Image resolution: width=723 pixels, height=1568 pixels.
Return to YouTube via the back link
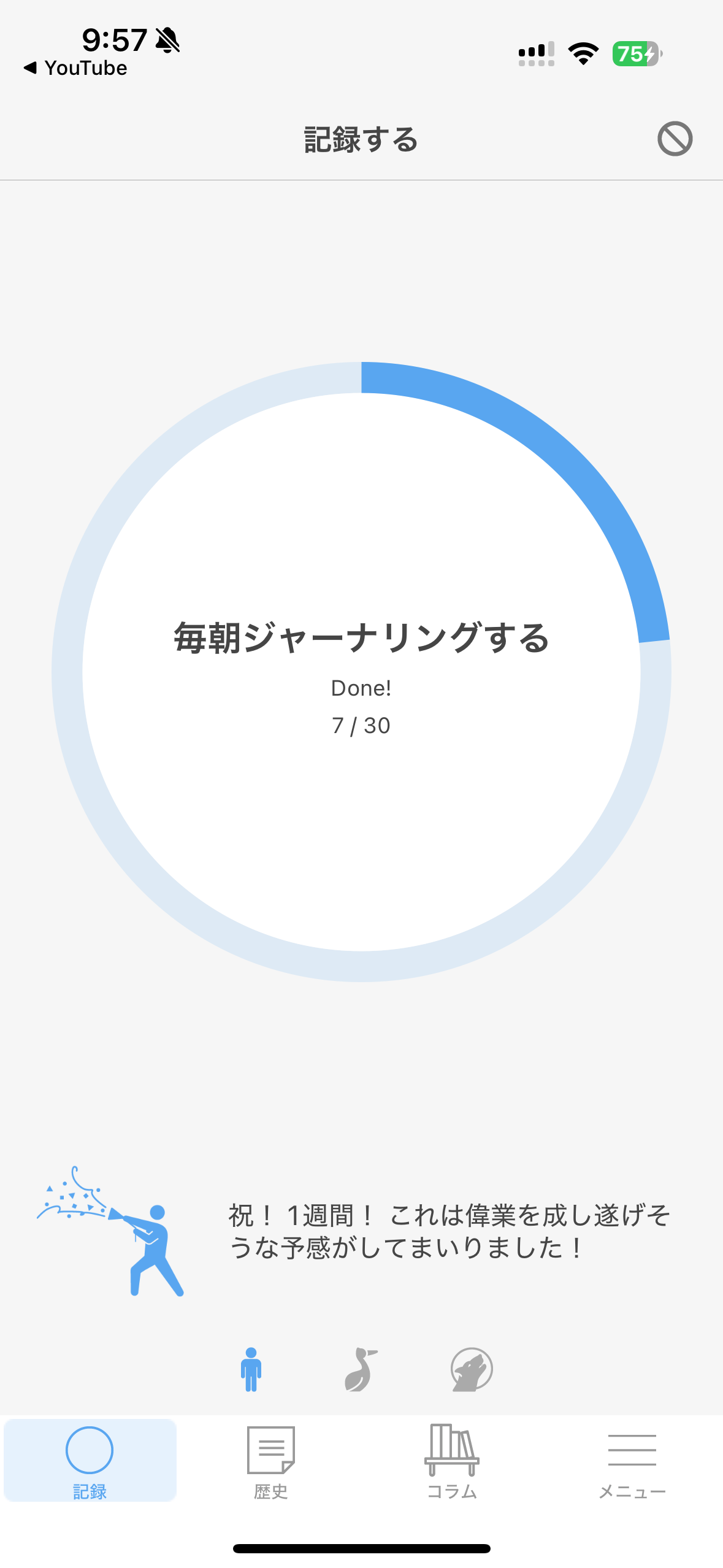click(75, 68)
